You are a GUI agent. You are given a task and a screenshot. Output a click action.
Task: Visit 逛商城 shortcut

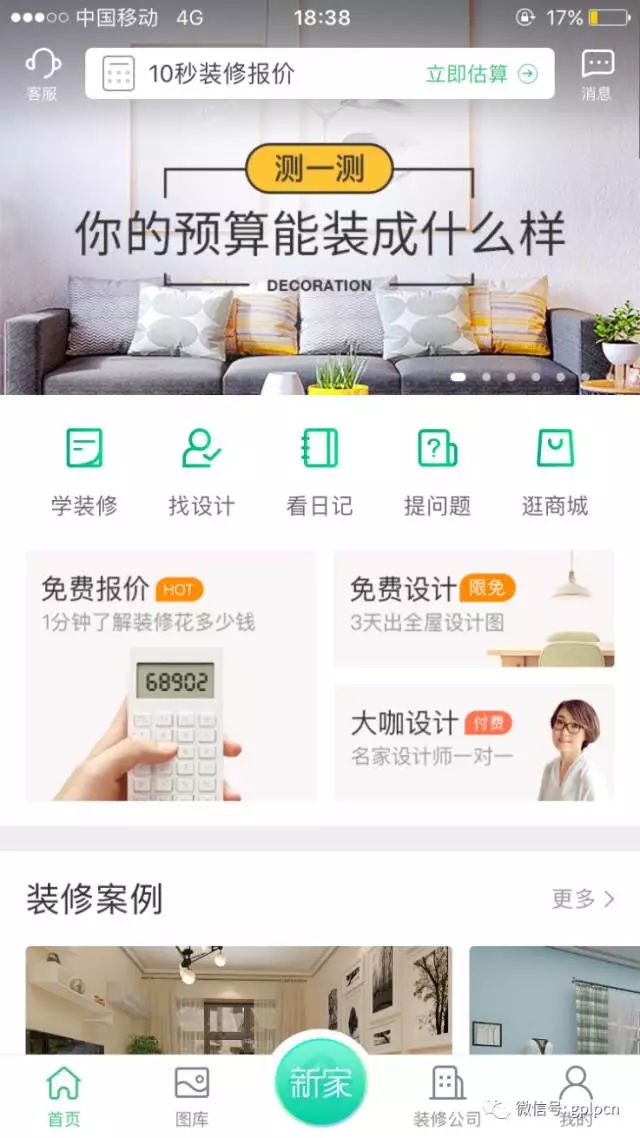pos(555,470)
